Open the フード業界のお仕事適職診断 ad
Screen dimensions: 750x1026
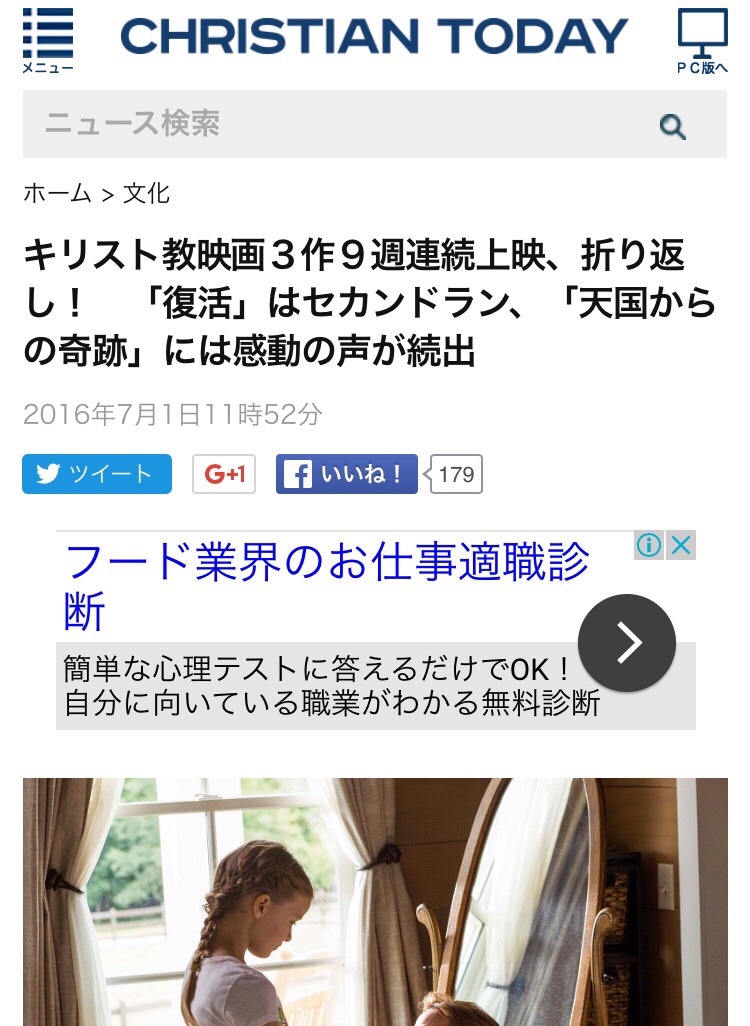326,585
